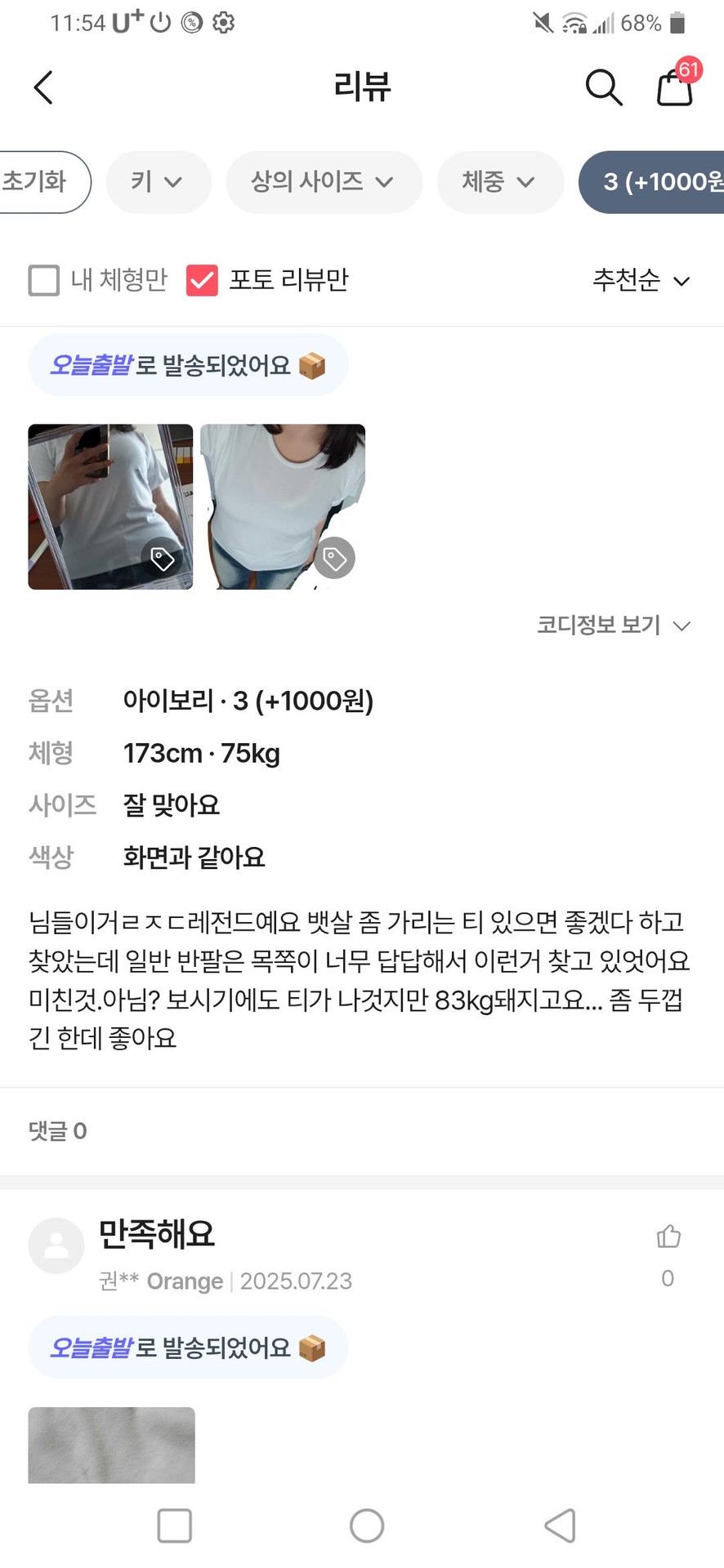Image resolution: width=724 pixels, height=1568 pixels.
Task: Open the 상의 사이즈 filter dropdown
Action: pos(323,181)
